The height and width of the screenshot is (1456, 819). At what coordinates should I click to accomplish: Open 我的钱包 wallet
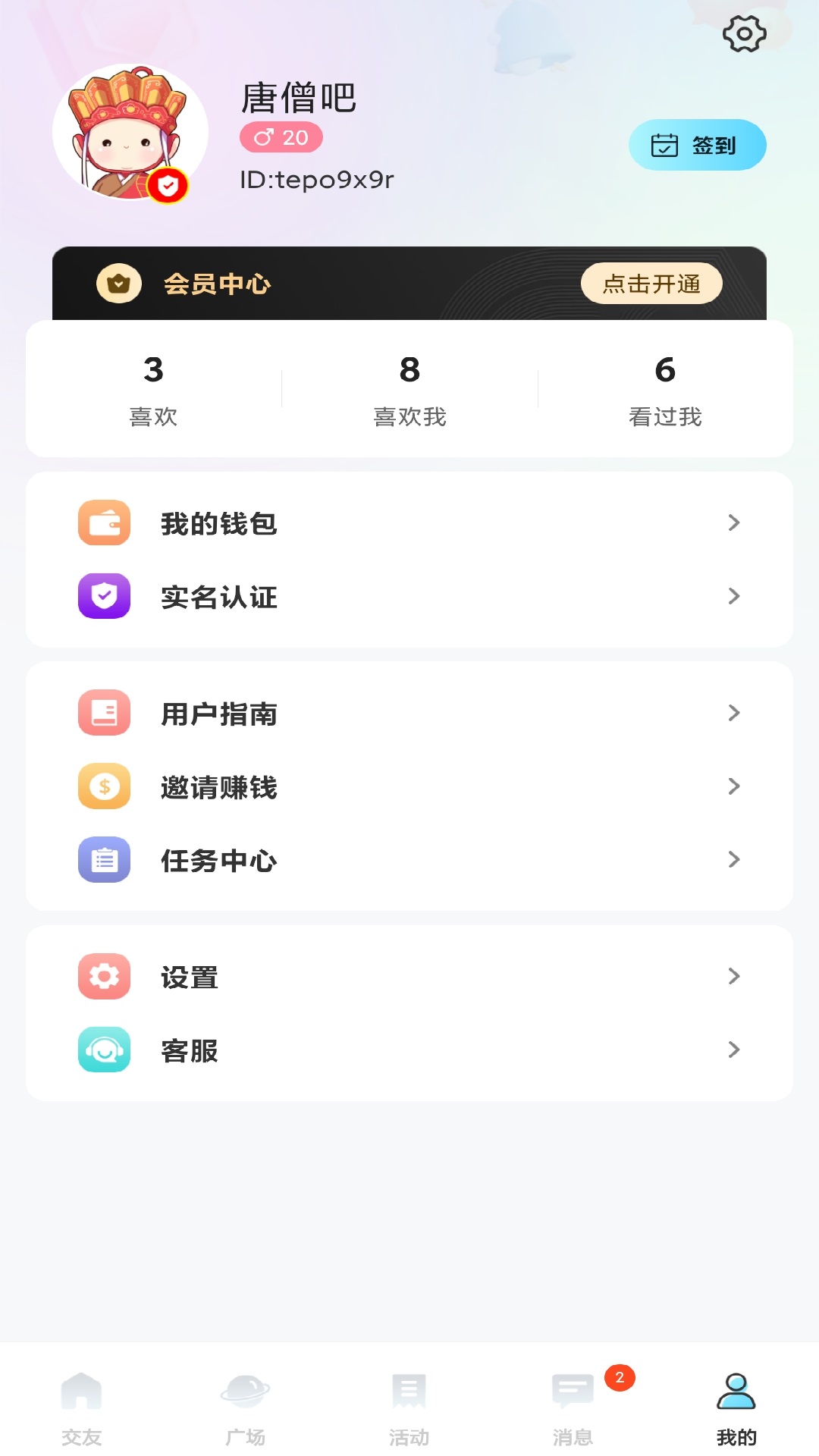409,523
